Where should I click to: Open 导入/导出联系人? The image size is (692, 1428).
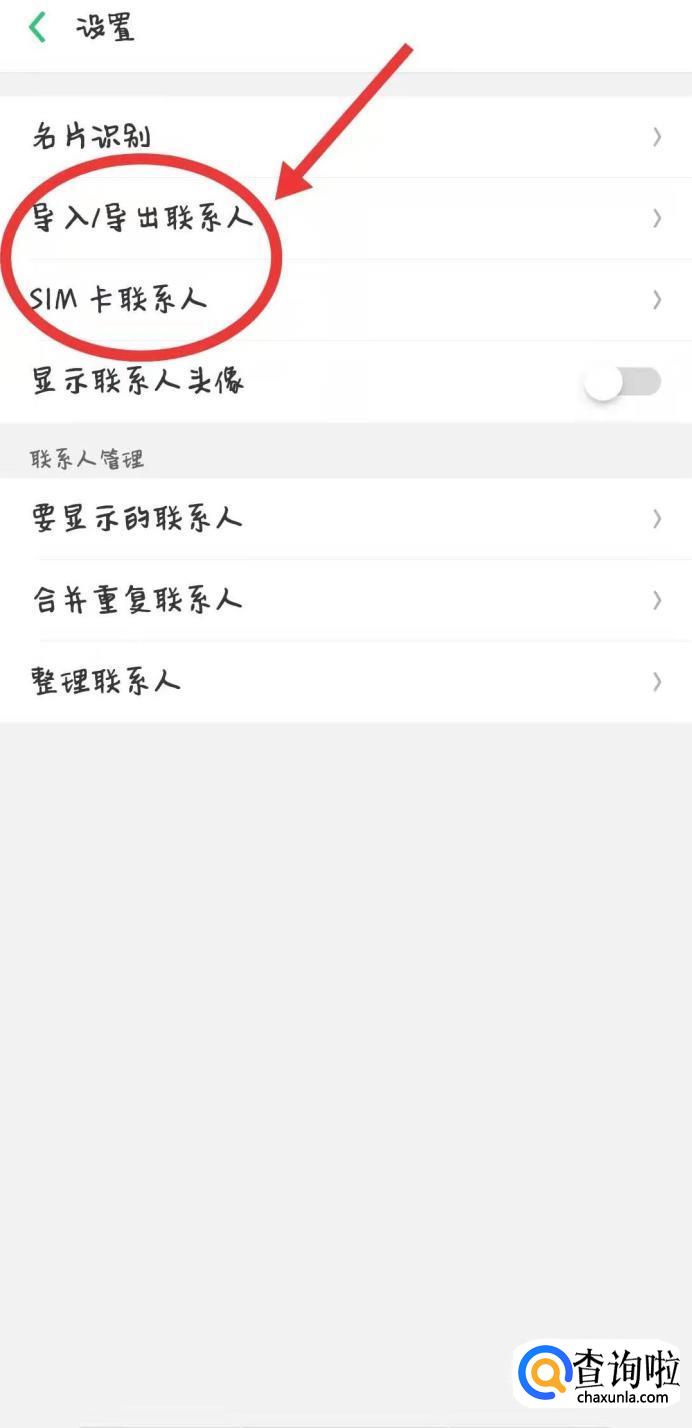(x=346, y=219)
